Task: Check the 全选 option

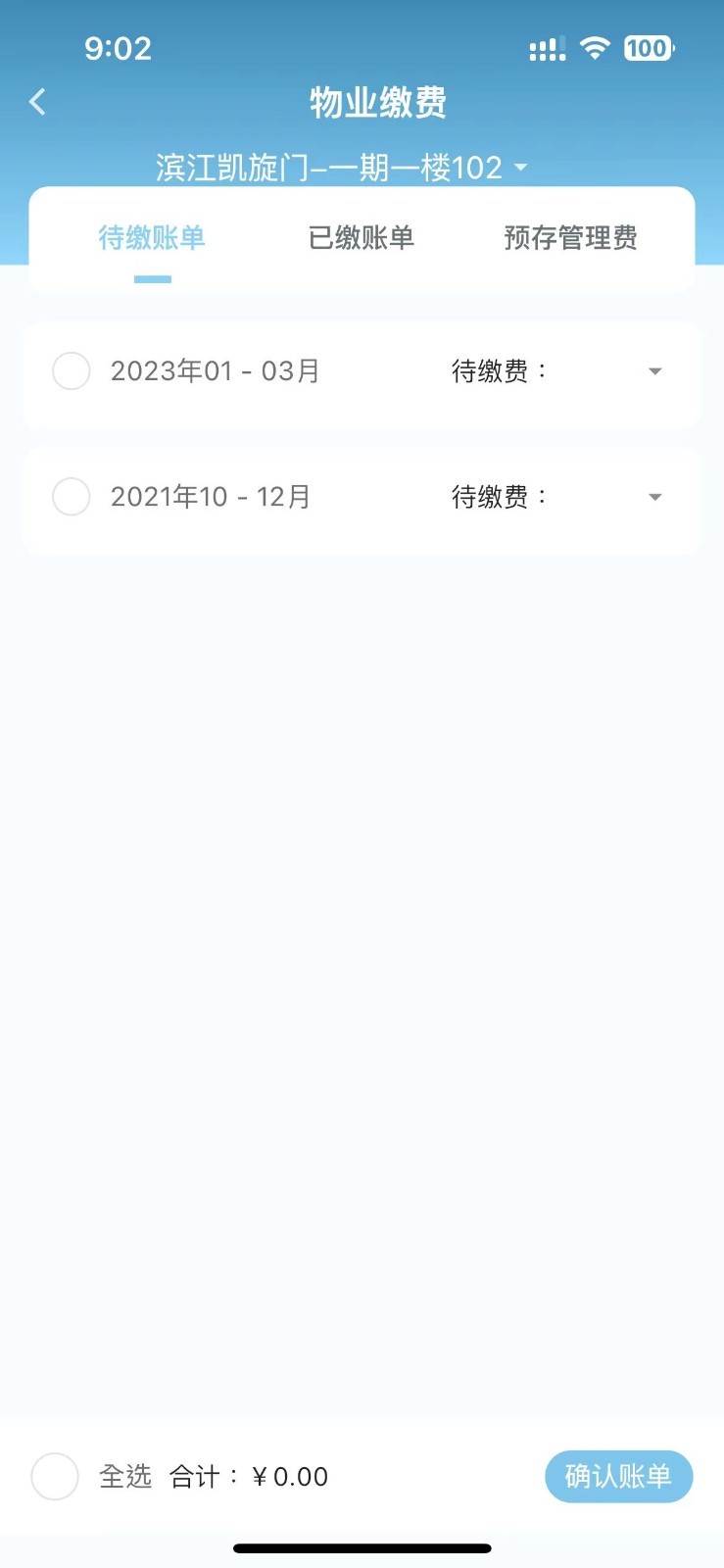Action: pos(55,1476)
